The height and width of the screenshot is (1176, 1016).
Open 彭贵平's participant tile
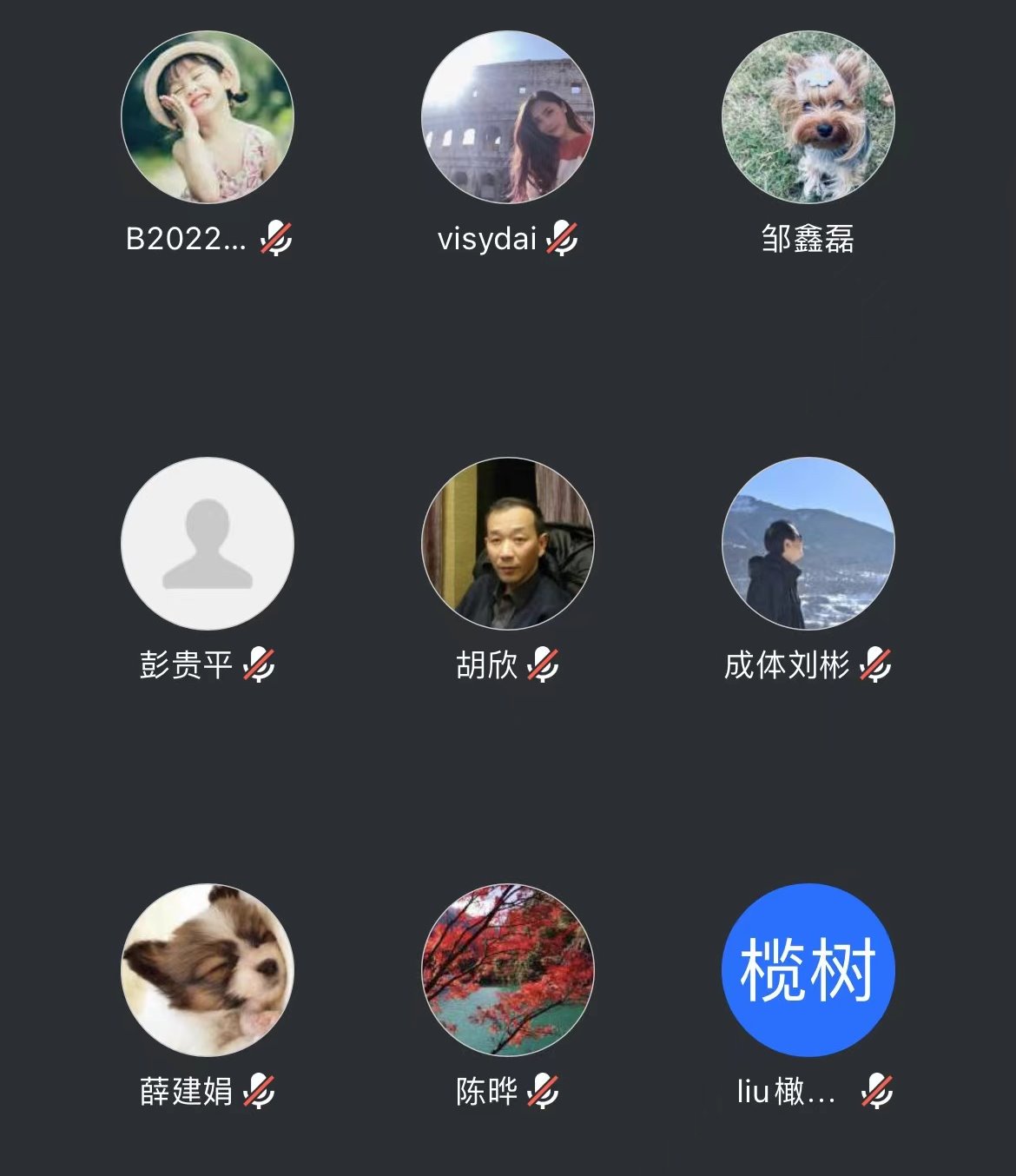coord(208,544)
